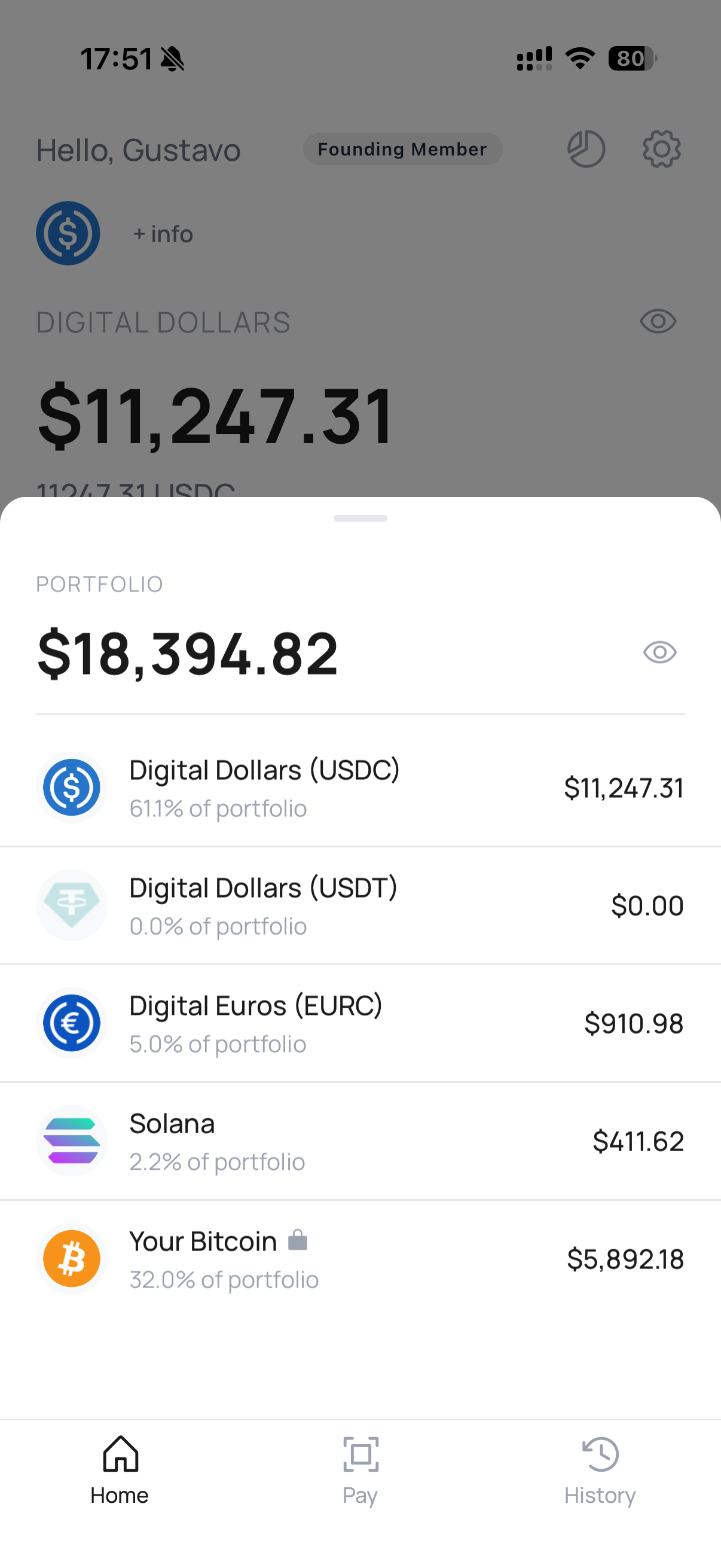View Digital Euros (EURC) details
This screenshot has width=721, height=1568.
click(x=360, y=1024)
